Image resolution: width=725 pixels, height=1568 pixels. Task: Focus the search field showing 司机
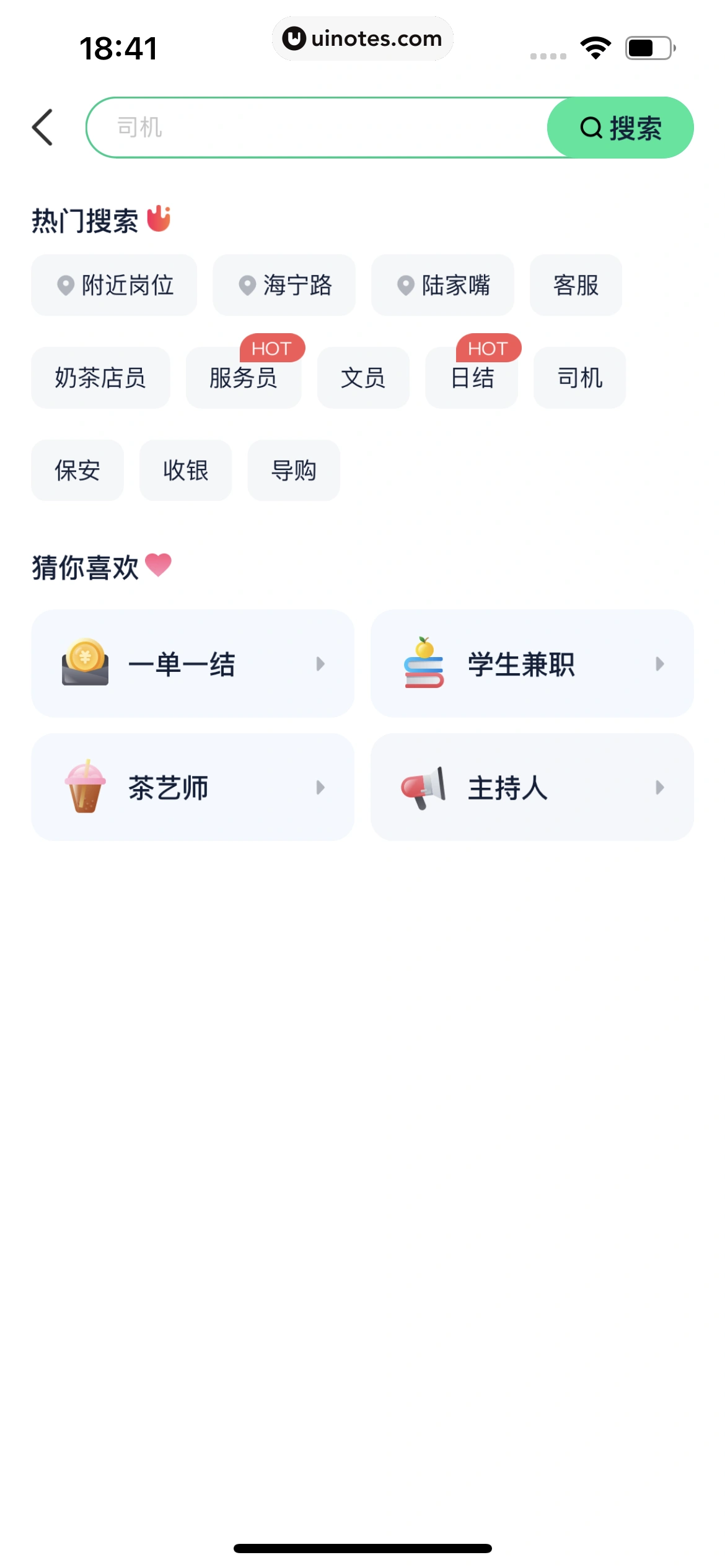point(316,128)
